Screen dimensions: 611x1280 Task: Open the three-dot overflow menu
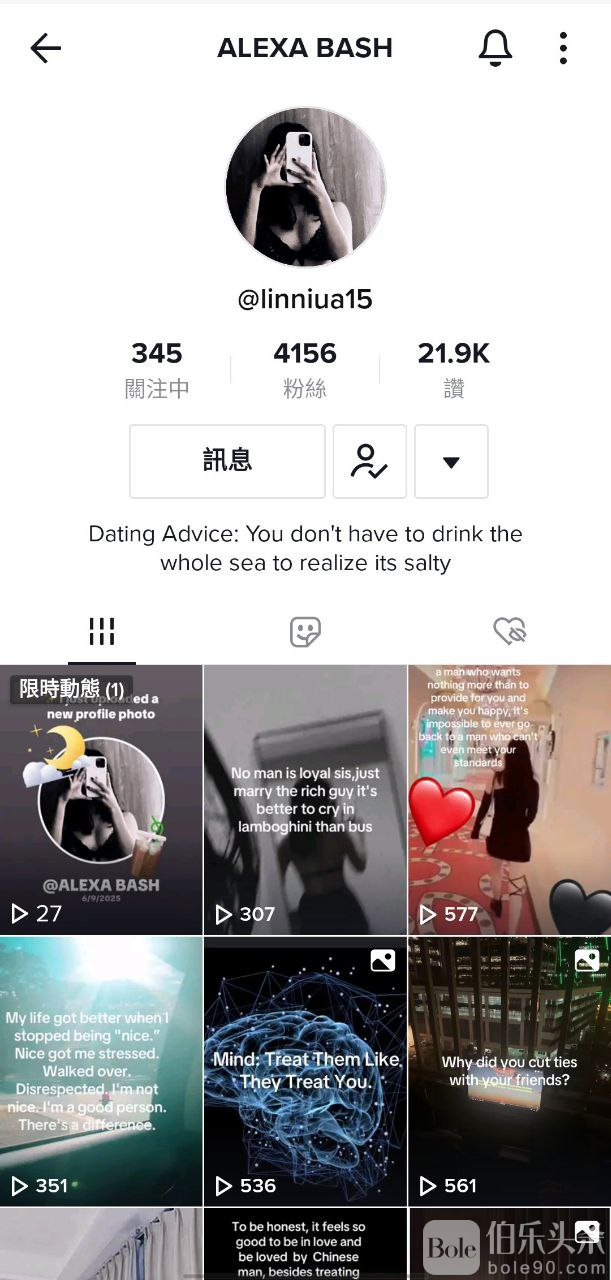coord(563,48)
